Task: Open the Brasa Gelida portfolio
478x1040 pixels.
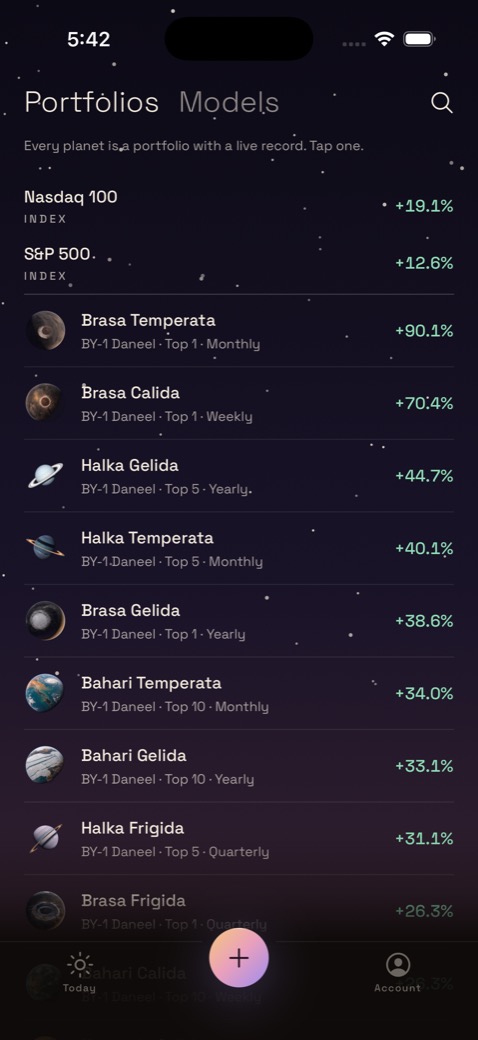Action: click(239, 621)
